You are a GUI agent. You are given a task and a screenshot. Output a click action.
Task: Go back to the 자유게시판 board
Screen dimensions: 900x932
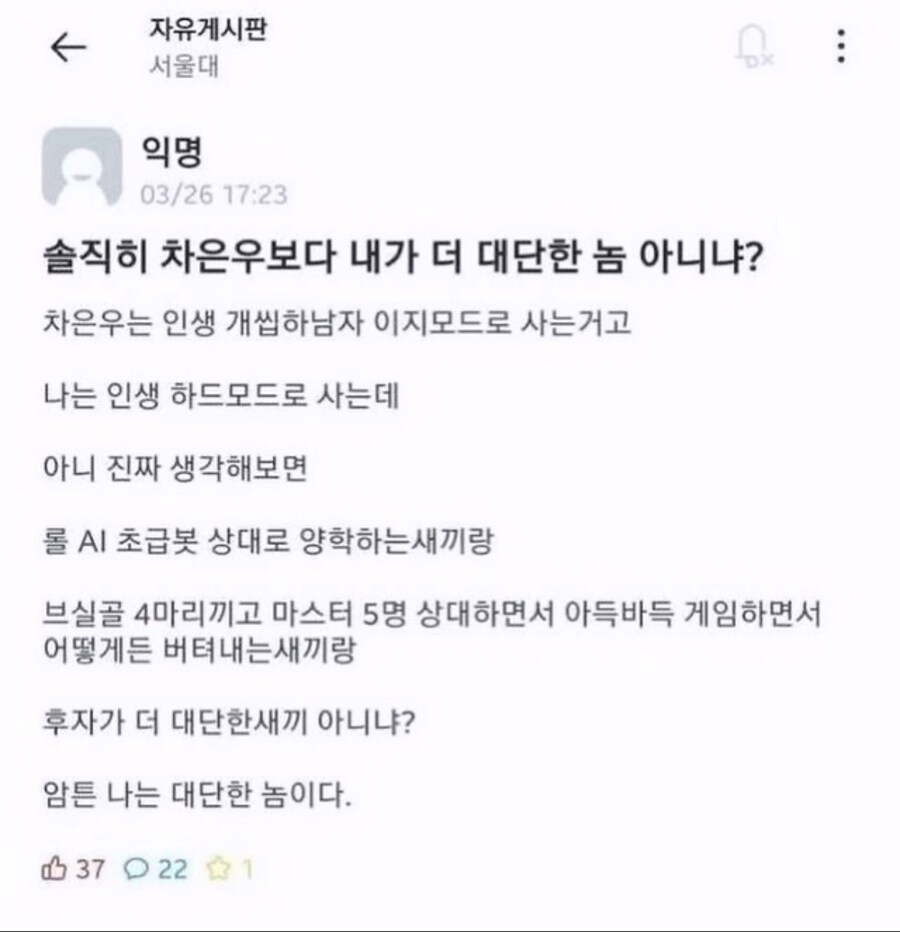coord(67,48)
